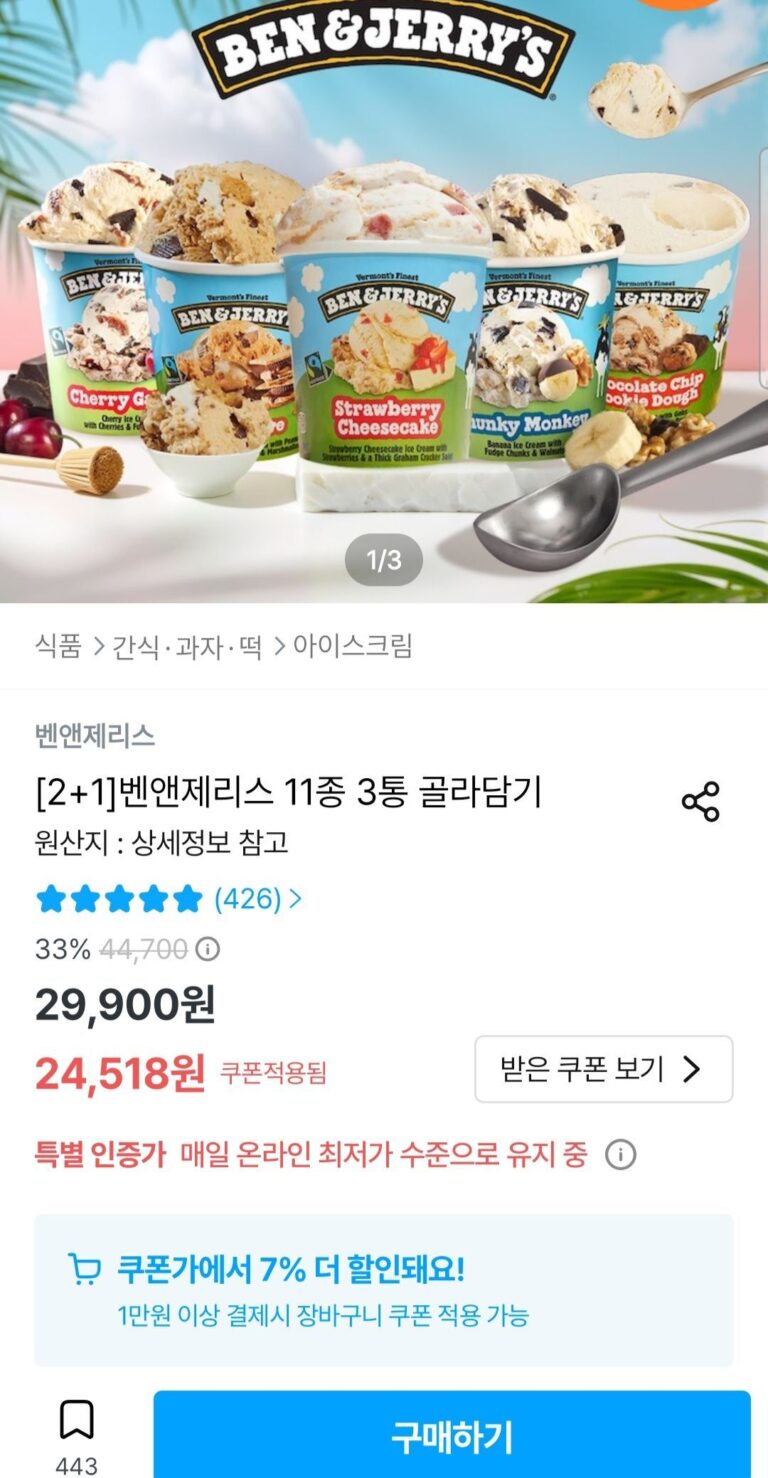Open 받은 쿠폰 보기 coupon list

click(x=603, y=1069)
